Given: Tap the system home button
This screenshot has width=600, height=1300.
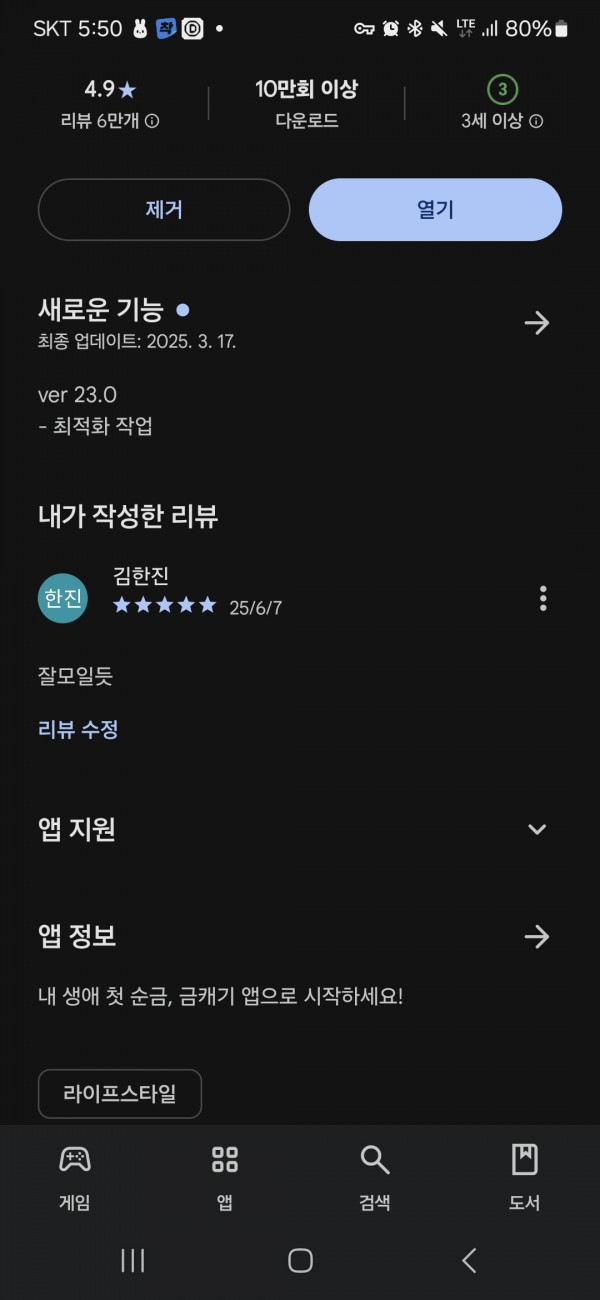Looking at the screenshot, I should point(300,1260).
